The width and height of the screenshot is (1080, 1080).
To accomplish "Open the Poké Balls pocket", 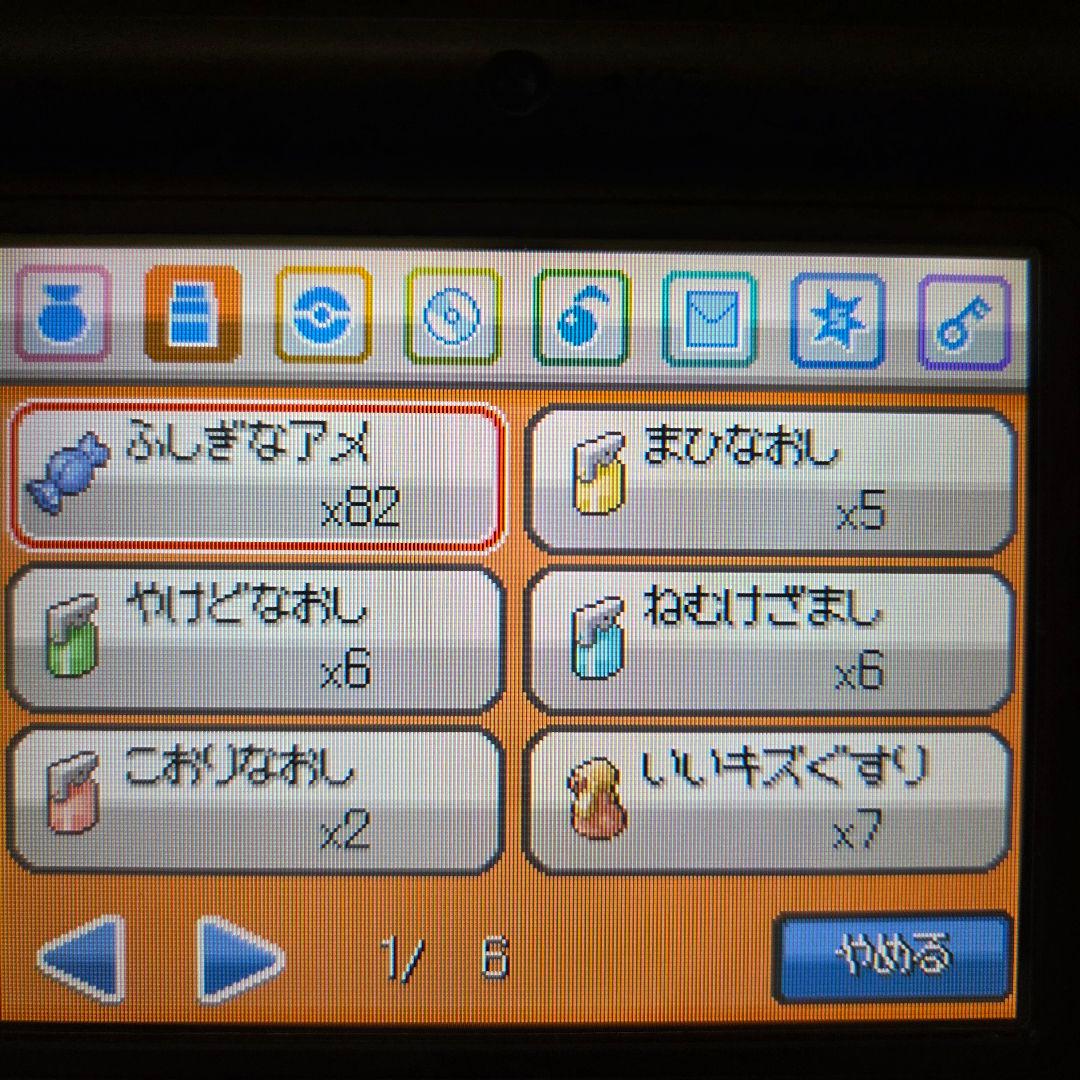I will pos(323,315).
